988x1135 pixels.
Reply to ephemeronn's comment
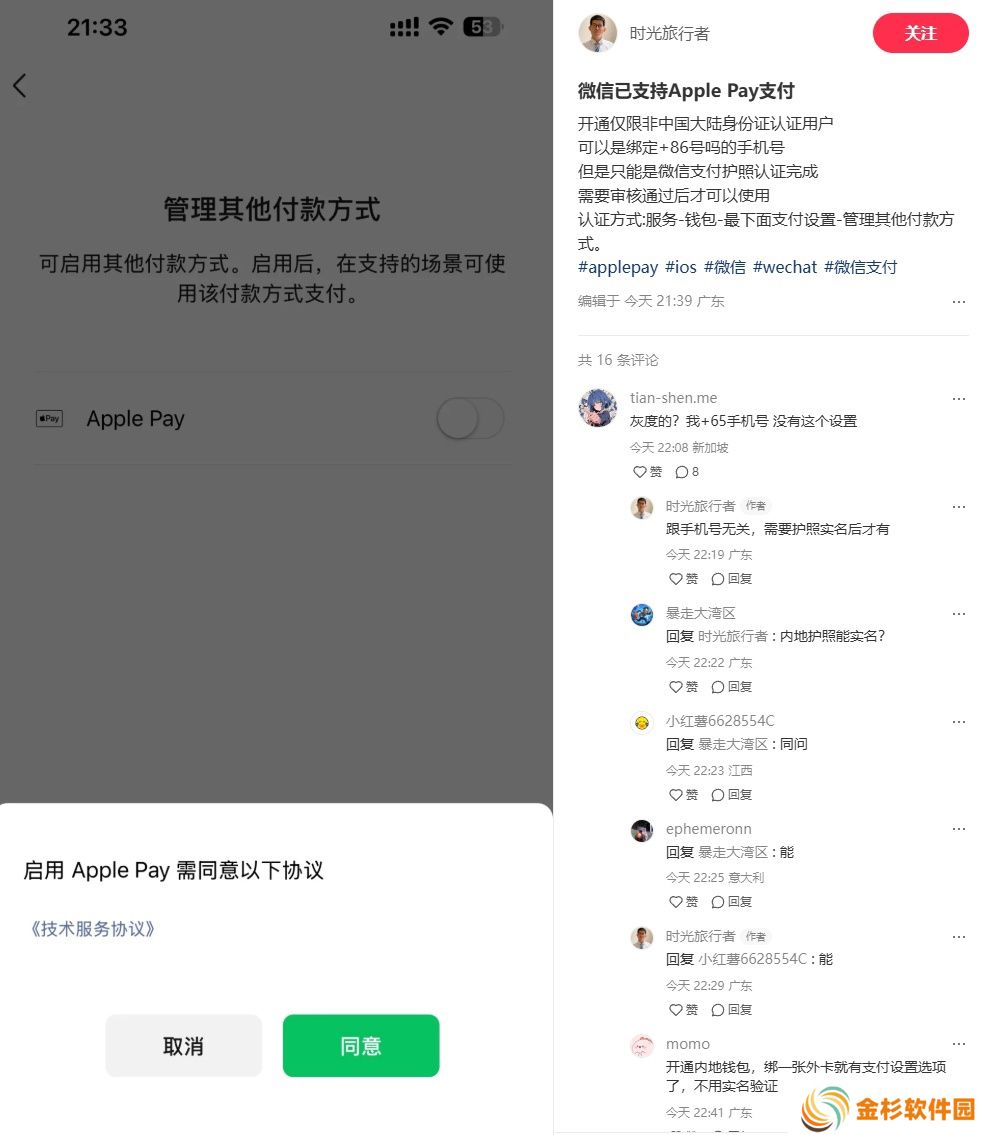732,902
